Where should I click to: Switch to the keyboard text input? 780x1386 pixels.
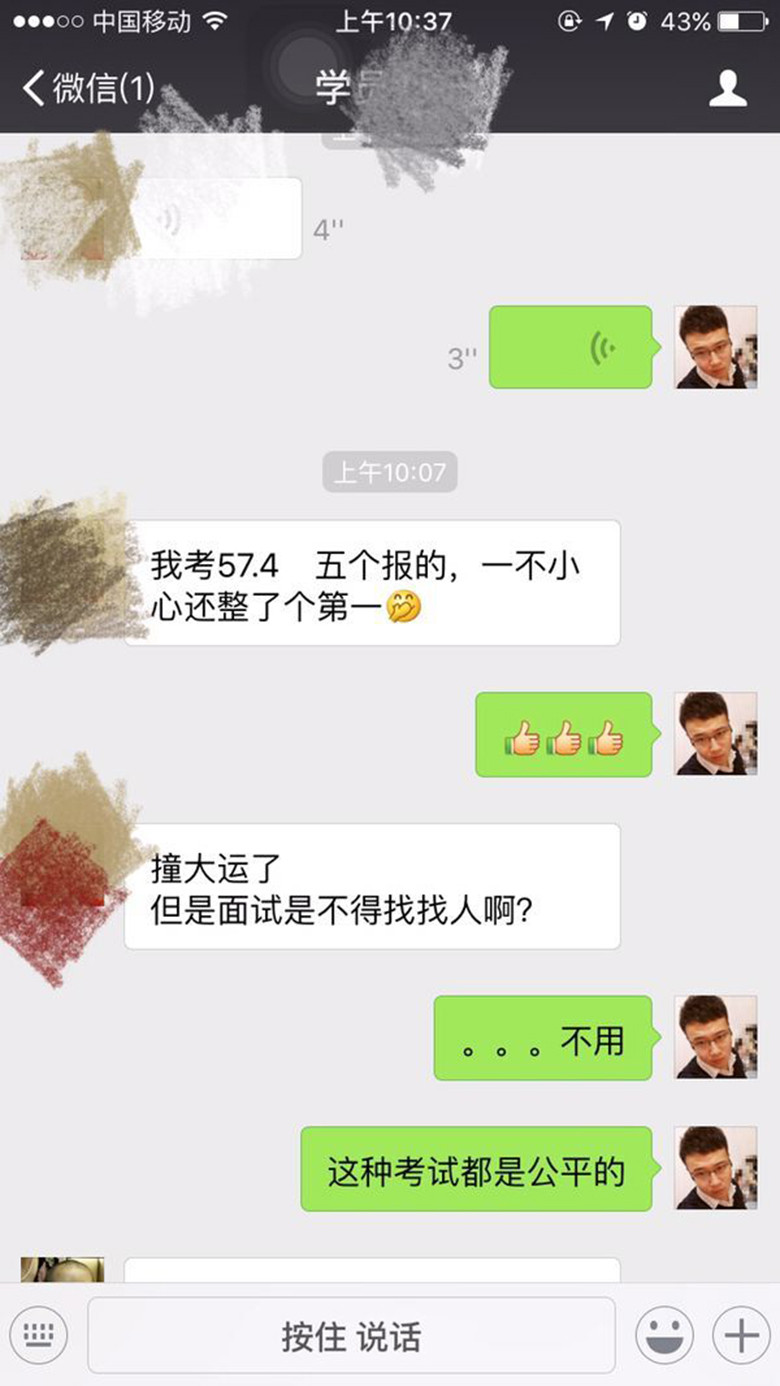pos(39,1335)
